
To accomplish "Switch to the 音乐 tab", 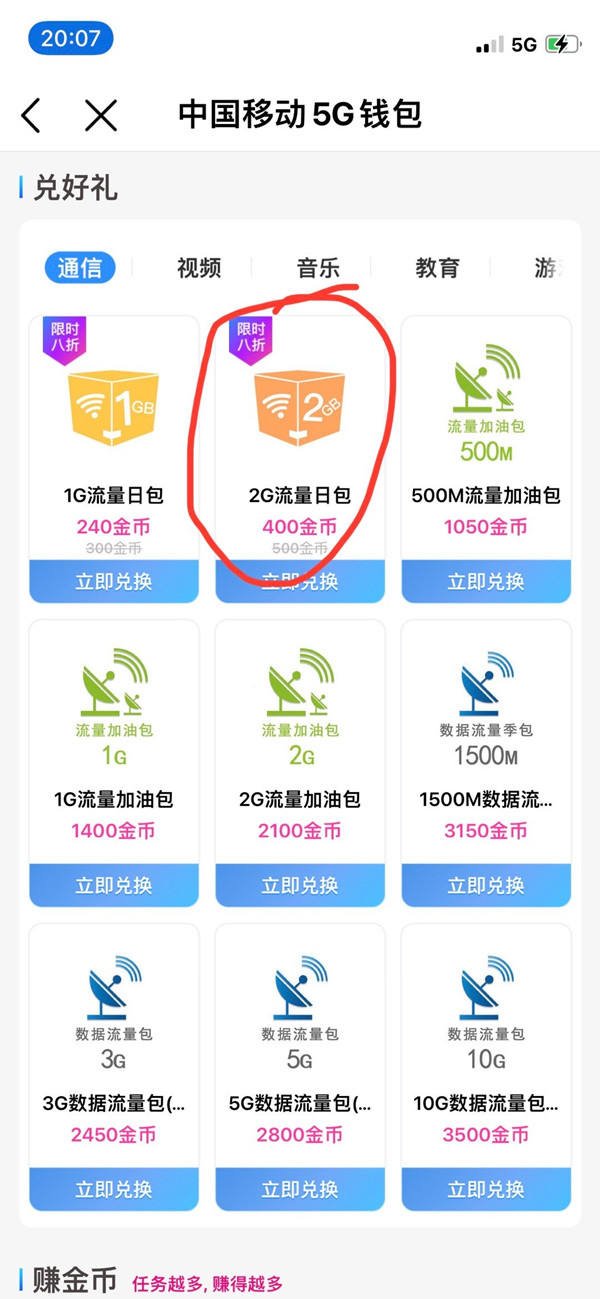I will pyautogui.click(x=318, y=268).
